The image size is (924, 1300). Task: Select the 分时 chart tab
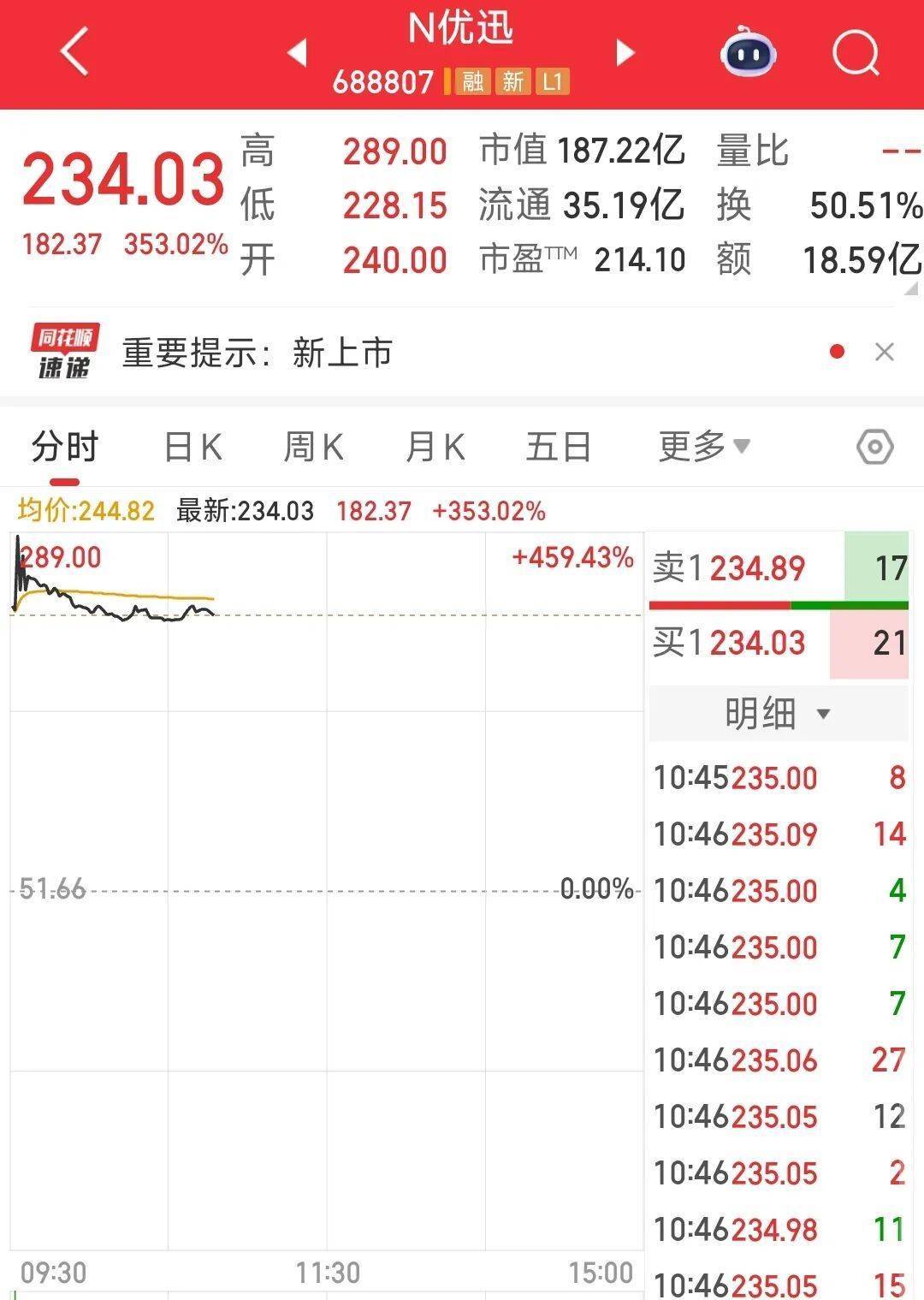(65, 447)
